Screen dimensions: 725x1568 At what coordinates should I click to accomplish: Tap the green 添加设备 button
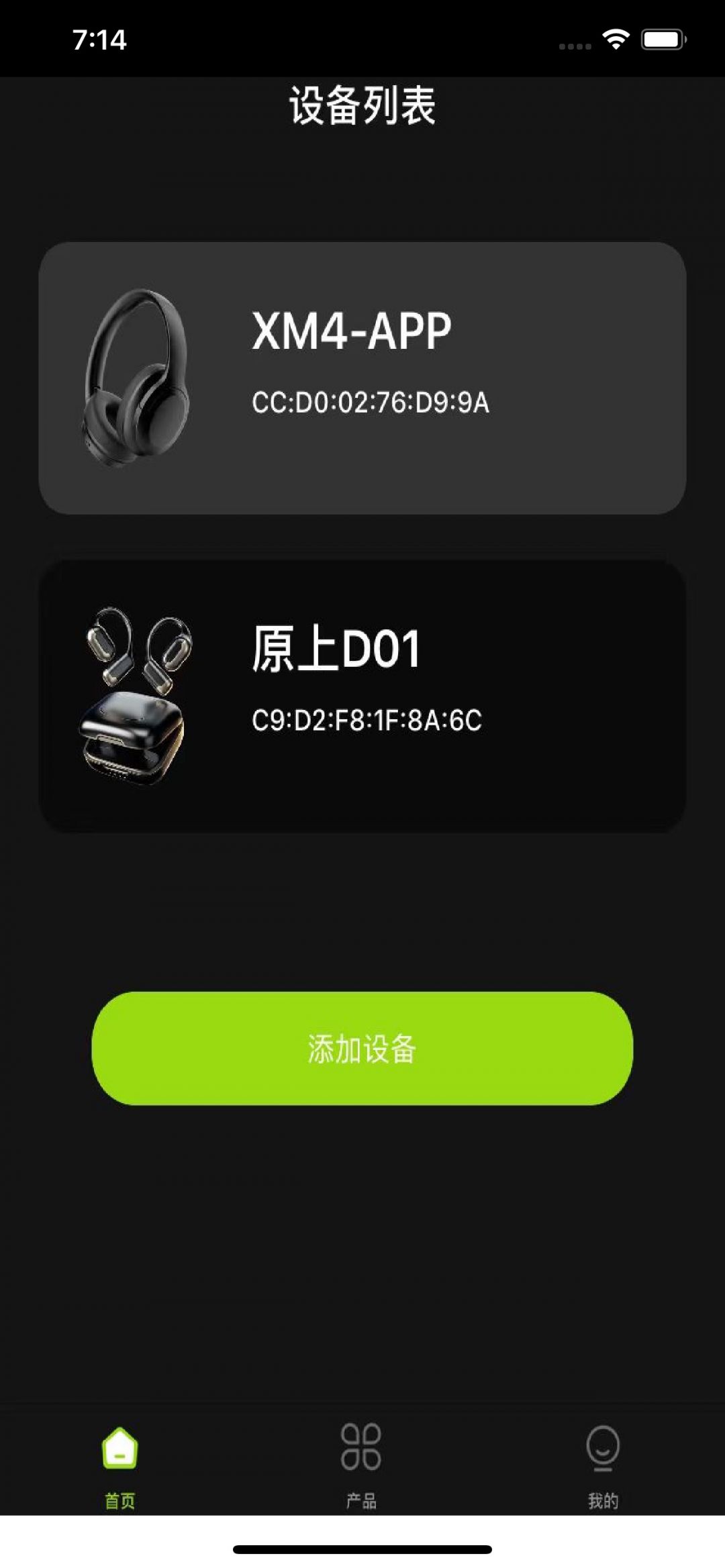(x=362, y=1048)
